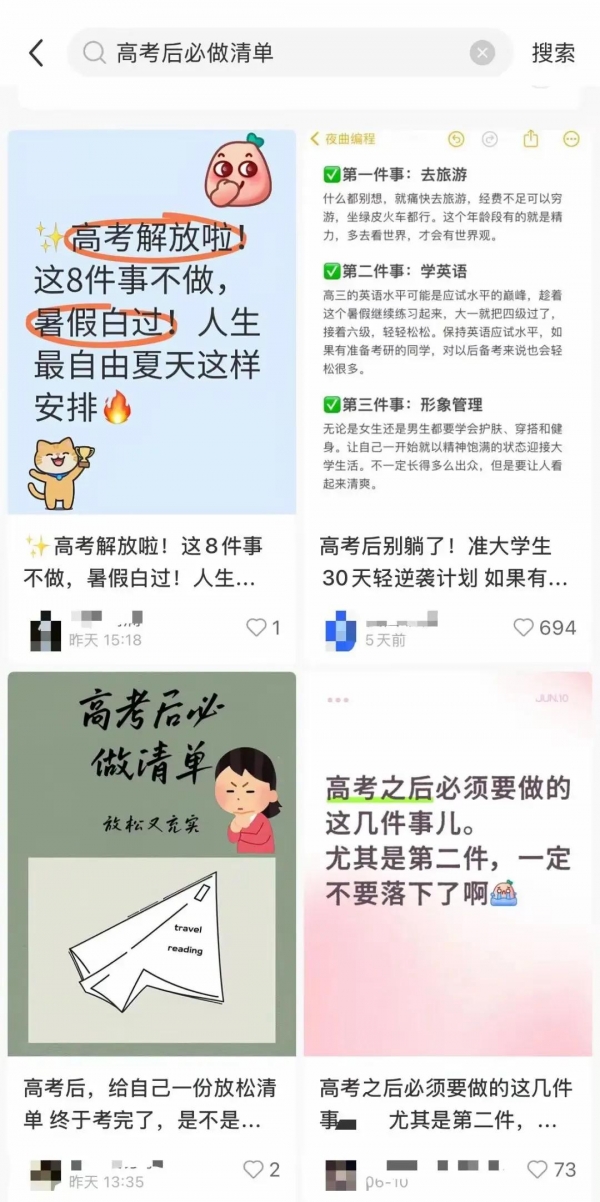Open the 高考之后必须要做的这几件事儿 post
Screen dimensions: 600x1202
tap(447, 862)
